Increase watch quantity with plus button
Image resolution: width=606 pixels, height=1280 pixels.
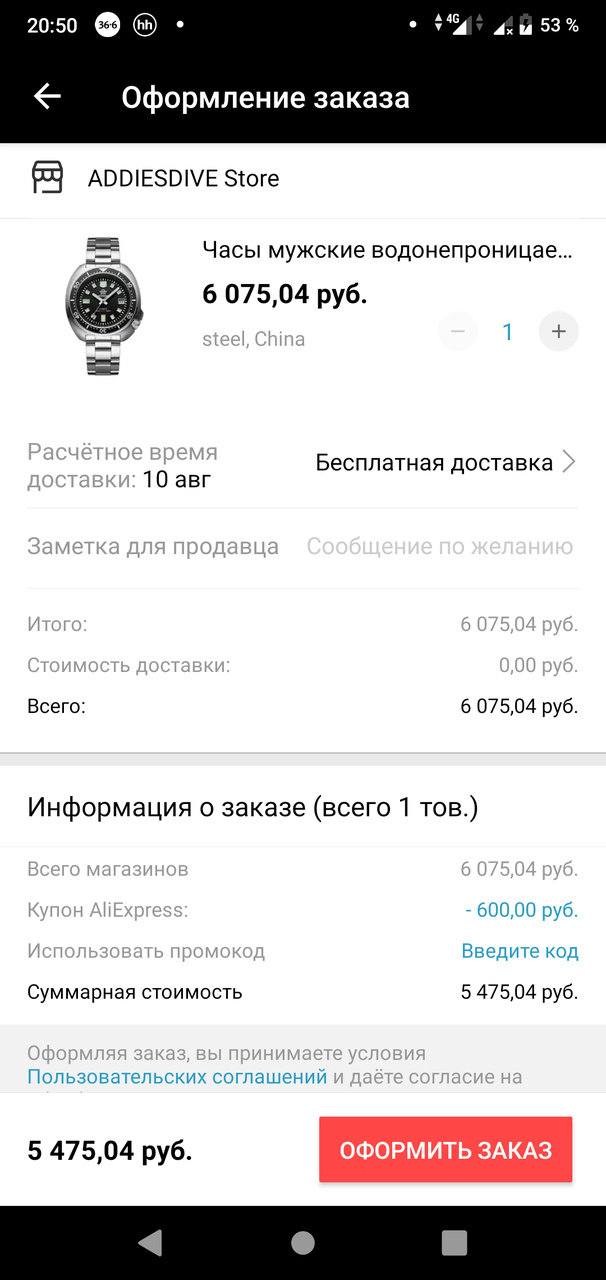tap(559, 331)
